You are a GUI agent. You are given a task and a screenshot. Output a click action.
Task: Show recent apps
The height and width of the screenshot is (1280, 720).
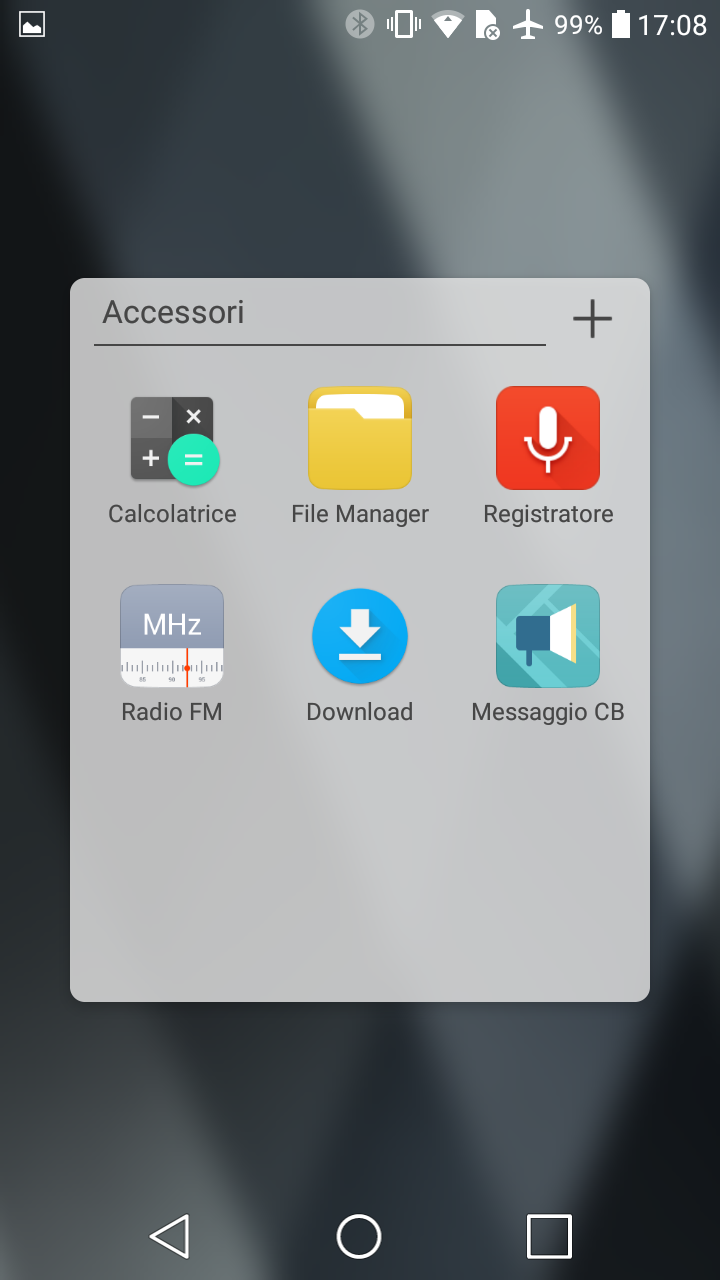pos(549,1236)
